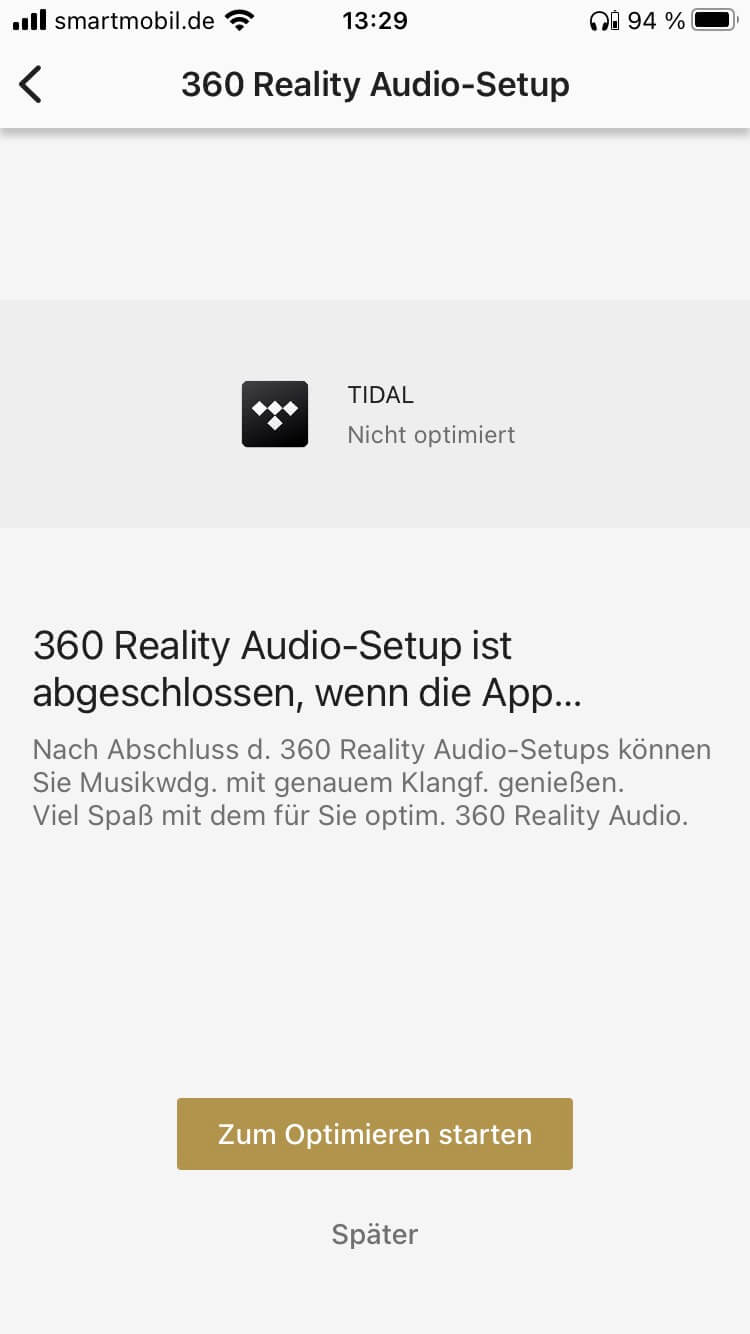Go back using the header arrow
Screen dimensions: 750x1334
31,85
